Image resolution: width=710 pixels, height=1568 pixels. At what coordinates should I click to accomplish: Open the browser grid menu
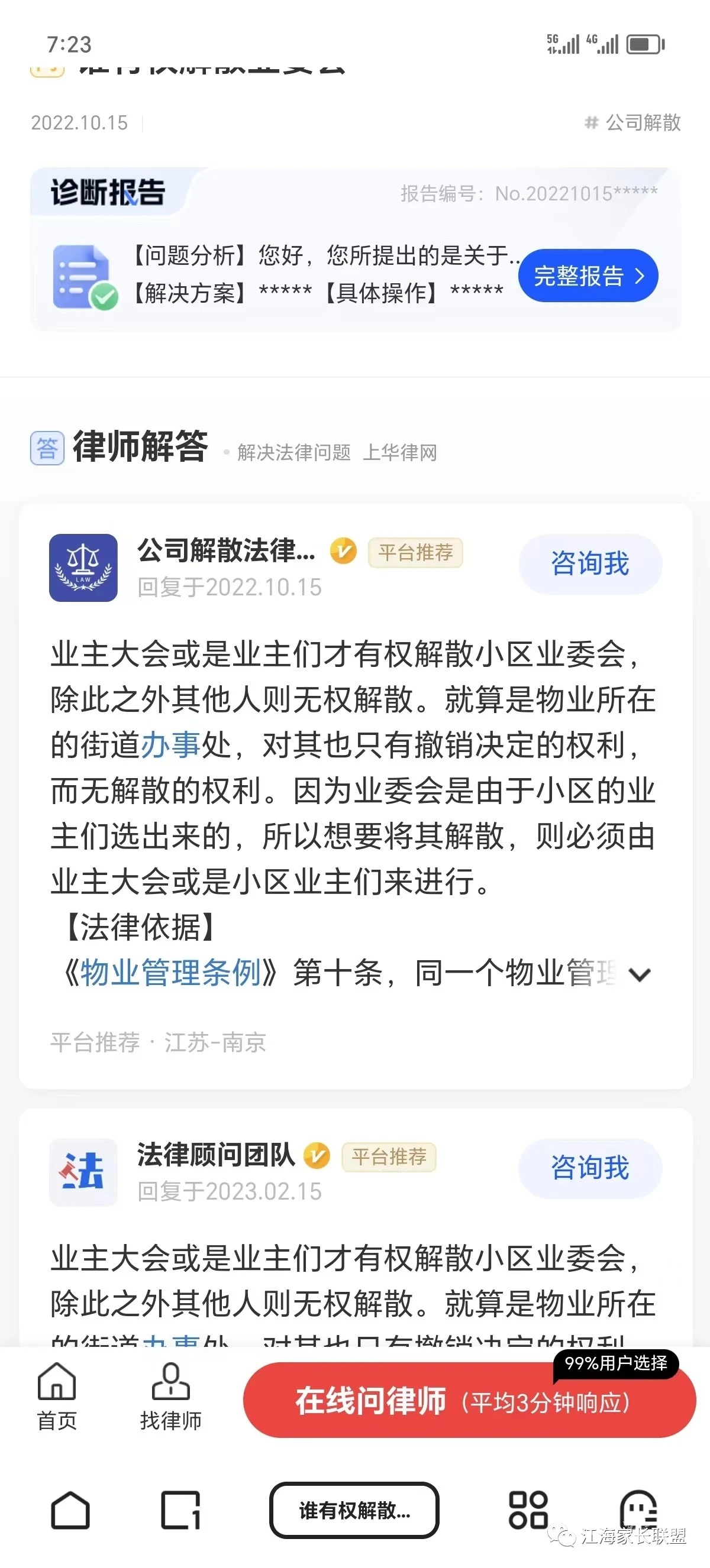point(528,1509)
